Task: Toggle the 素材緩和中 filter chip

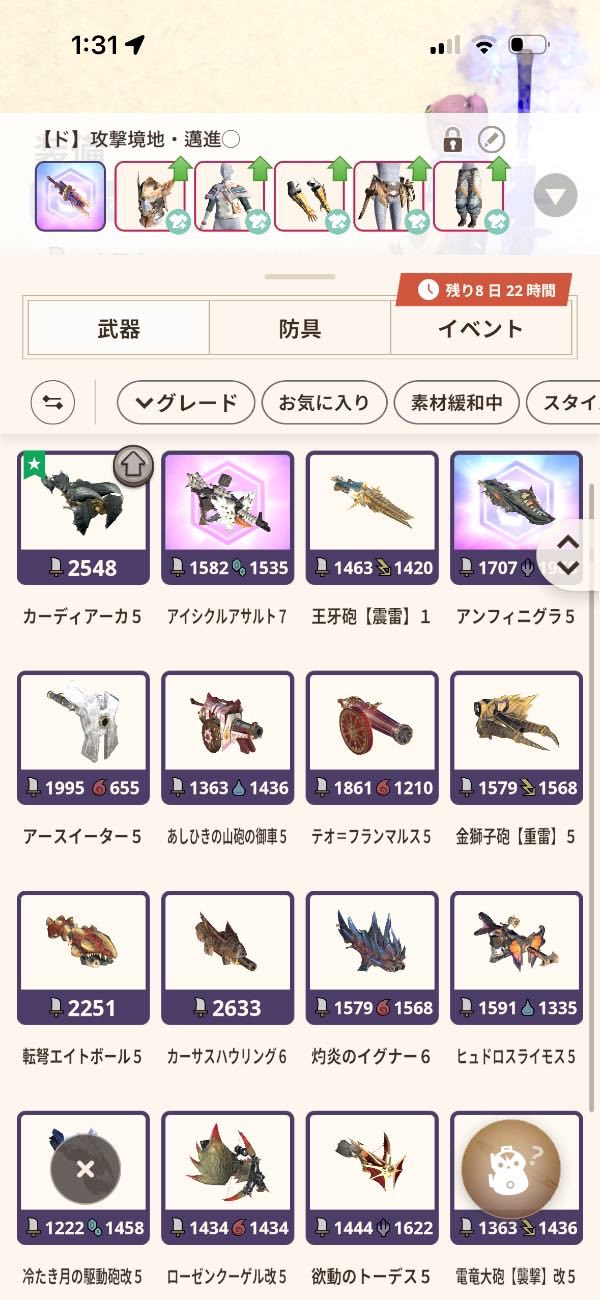Action: tap(456, 403)
